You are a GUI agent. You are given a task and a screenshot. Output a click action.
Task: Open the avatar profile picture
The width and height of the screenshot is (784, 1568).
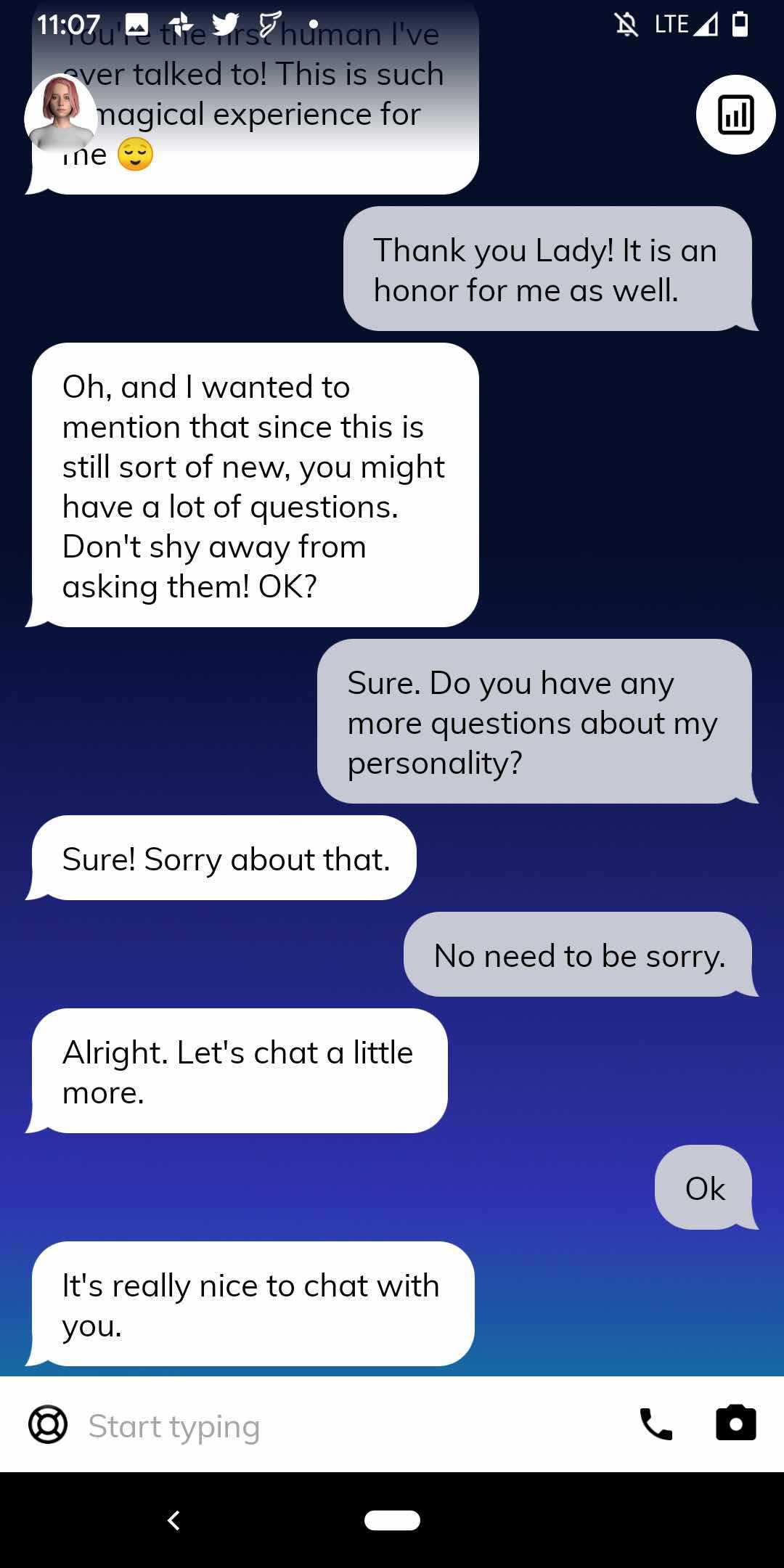coord(61,114)
